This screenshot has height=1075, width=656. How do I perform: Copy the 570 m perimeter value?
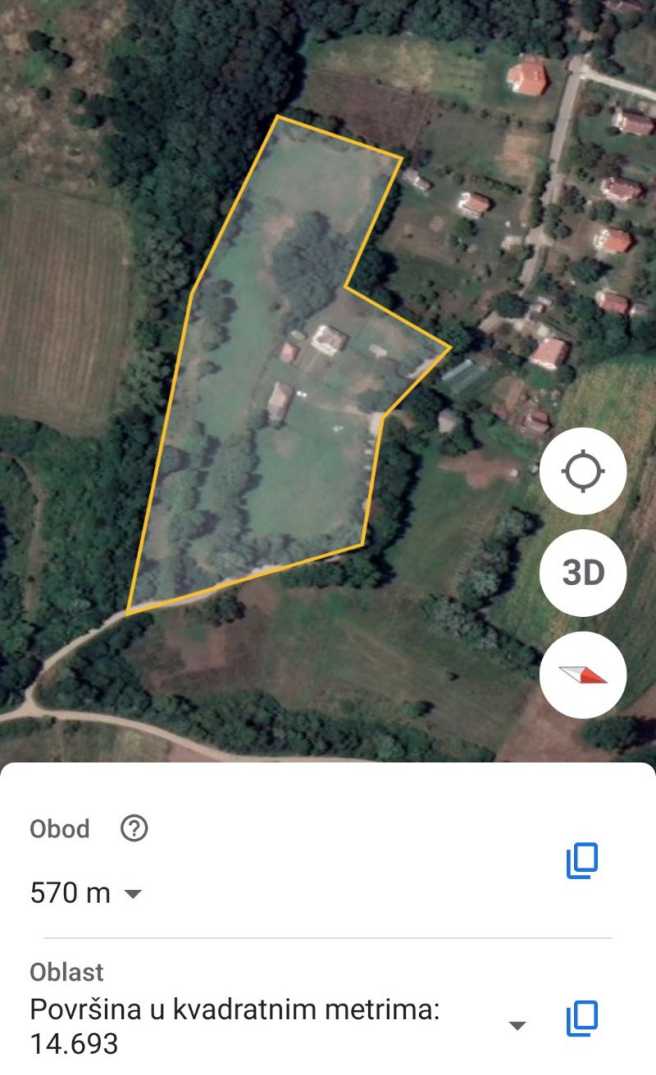(x=582, y=860)
